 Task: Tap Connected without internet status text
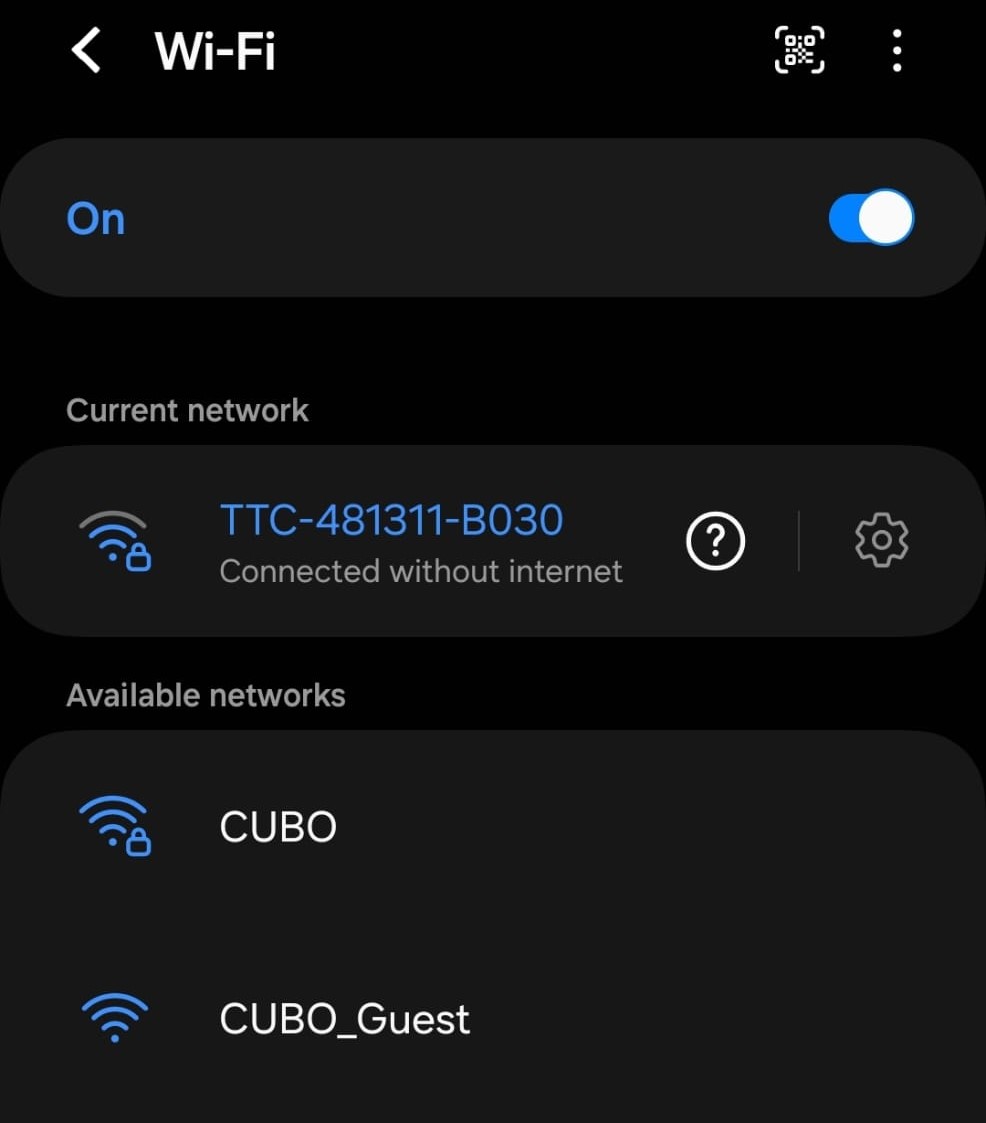pyautogui.click(x=421, y=571)
